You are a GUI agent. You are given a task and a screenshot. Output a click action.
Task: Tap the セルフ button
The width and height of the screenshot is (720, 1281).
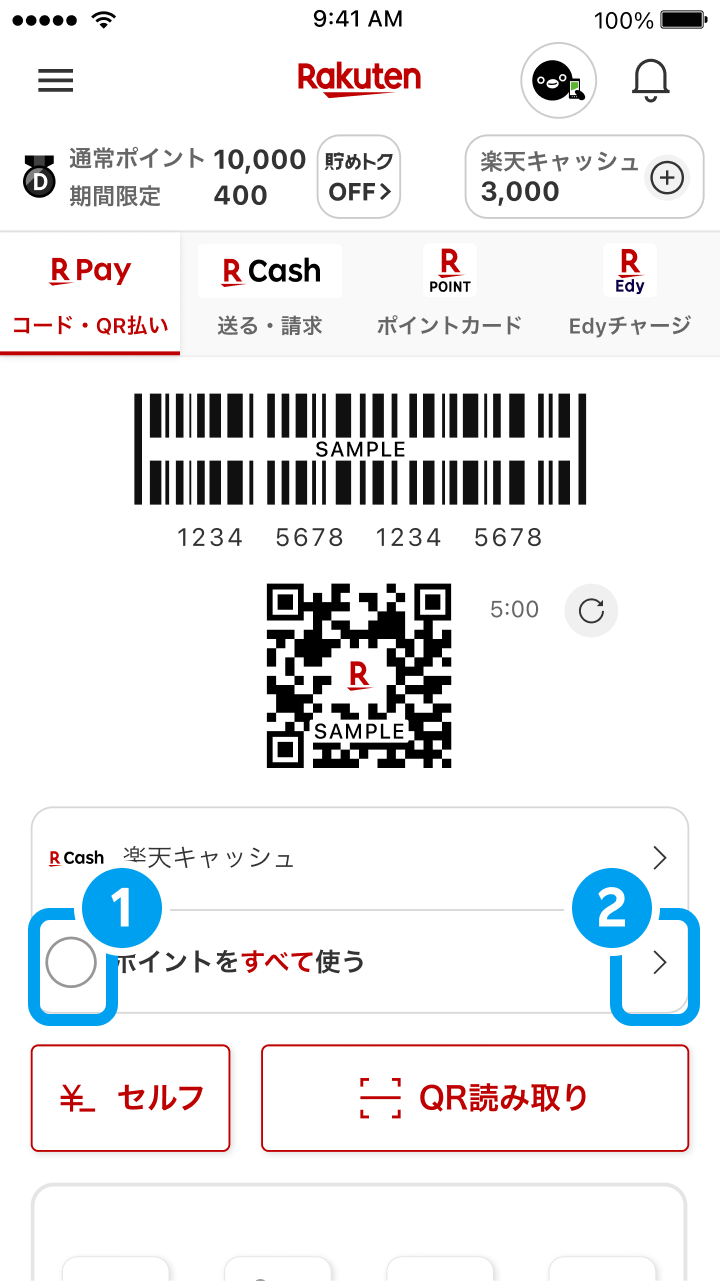pos(131,1098)
